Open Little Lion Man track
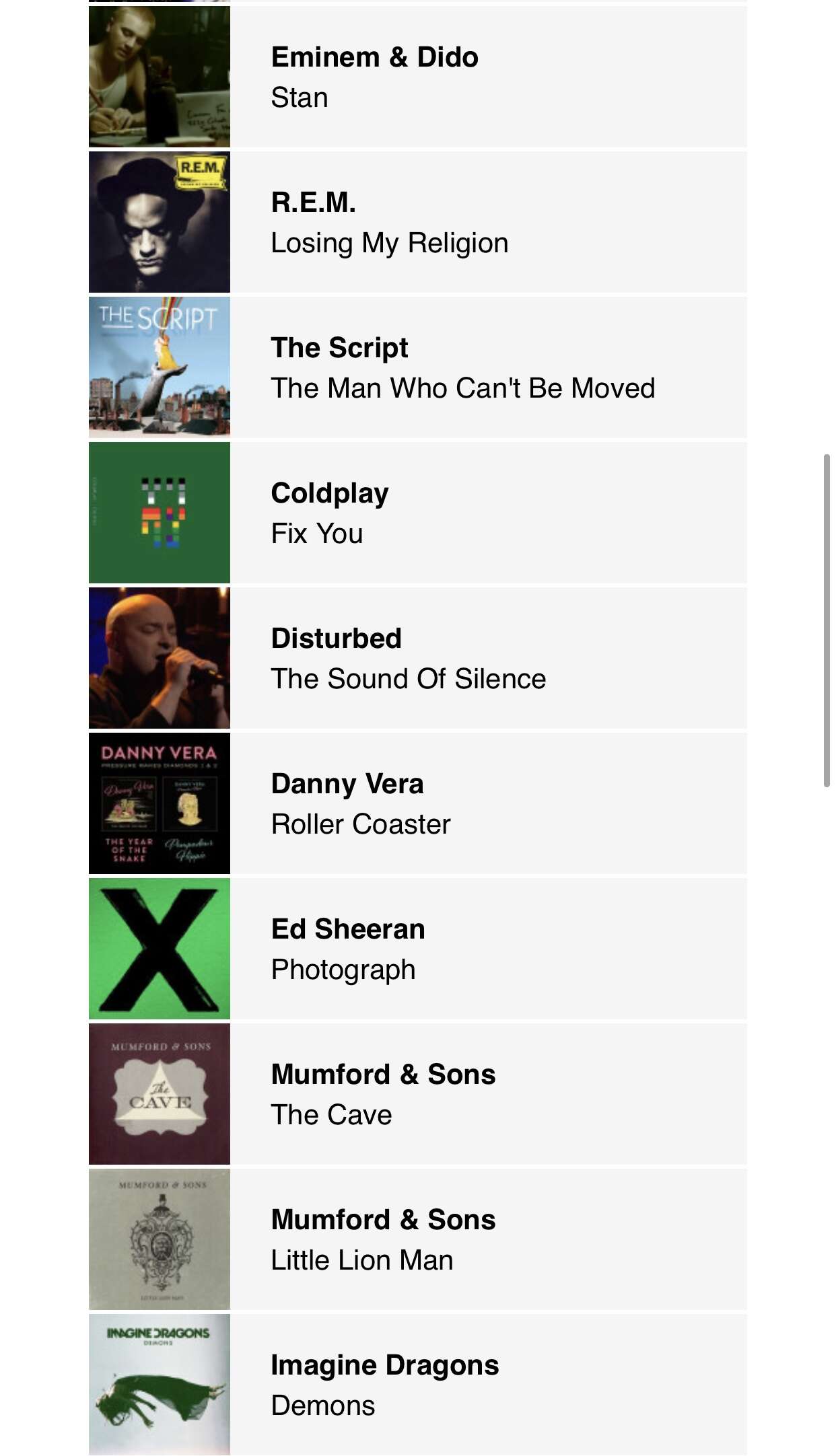The height and width of the screenshot is (1456, 836). point(417,1239)
